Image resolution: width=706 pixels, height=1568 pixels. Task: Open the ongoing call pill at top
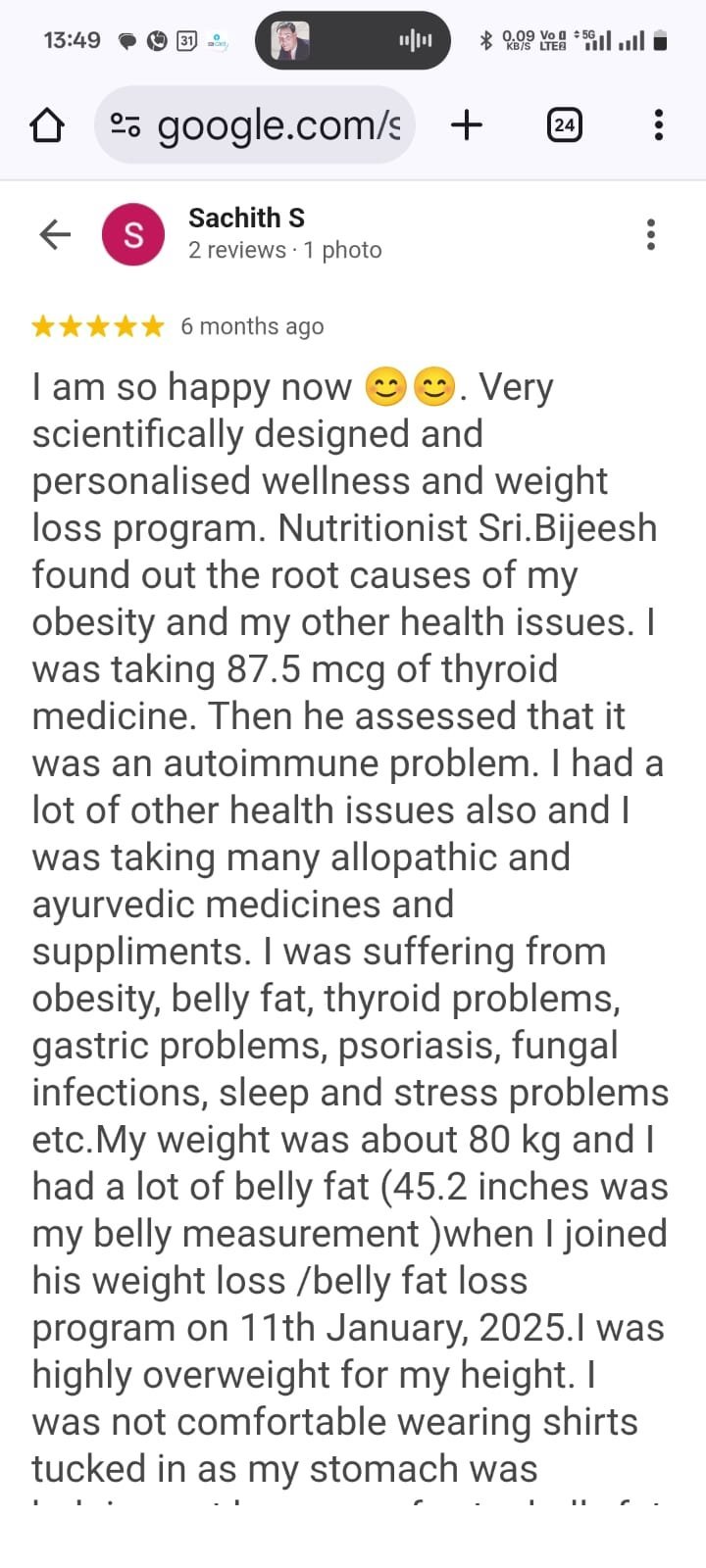pyautogui.click(x=353, y=40)
